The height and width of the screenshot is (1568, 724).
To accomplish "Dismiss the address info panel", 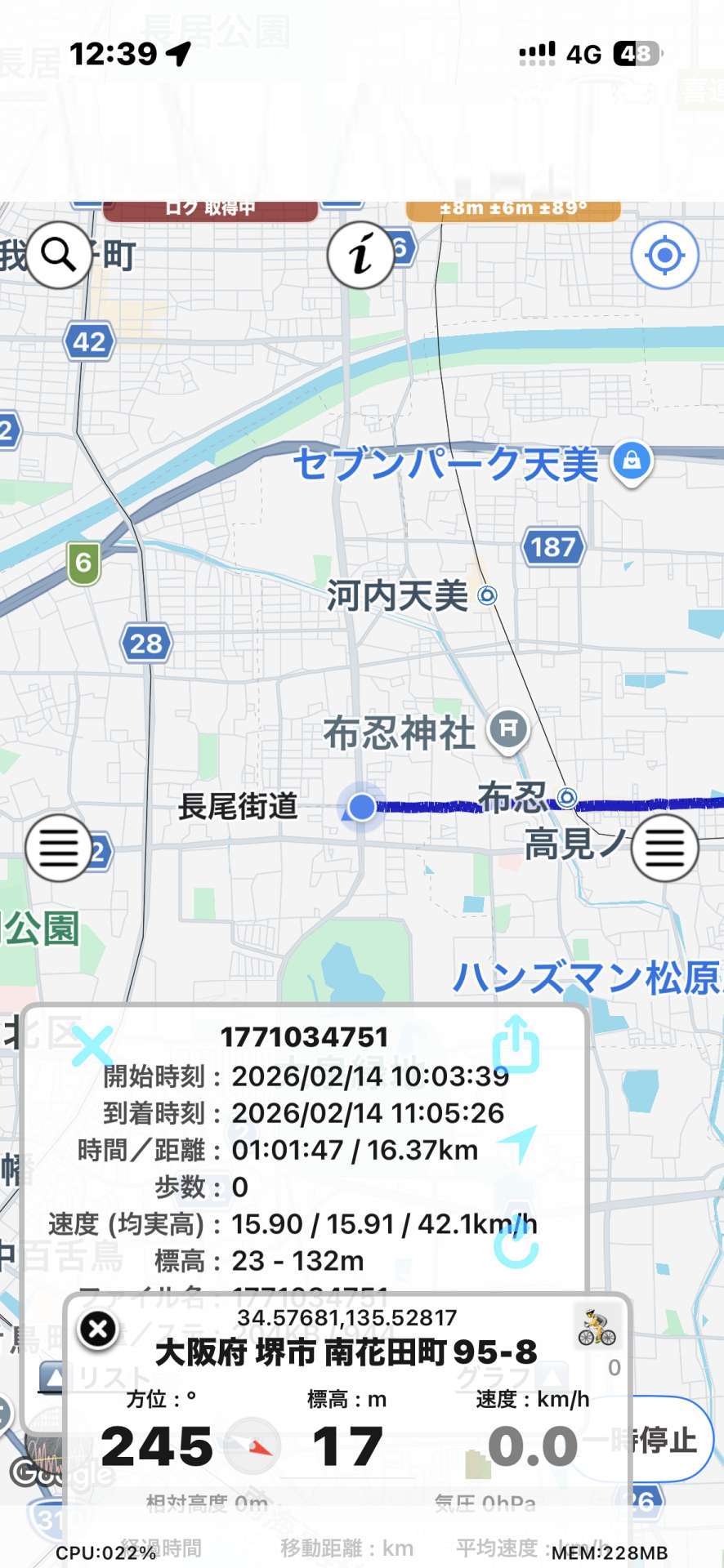I will [98, 1330].
